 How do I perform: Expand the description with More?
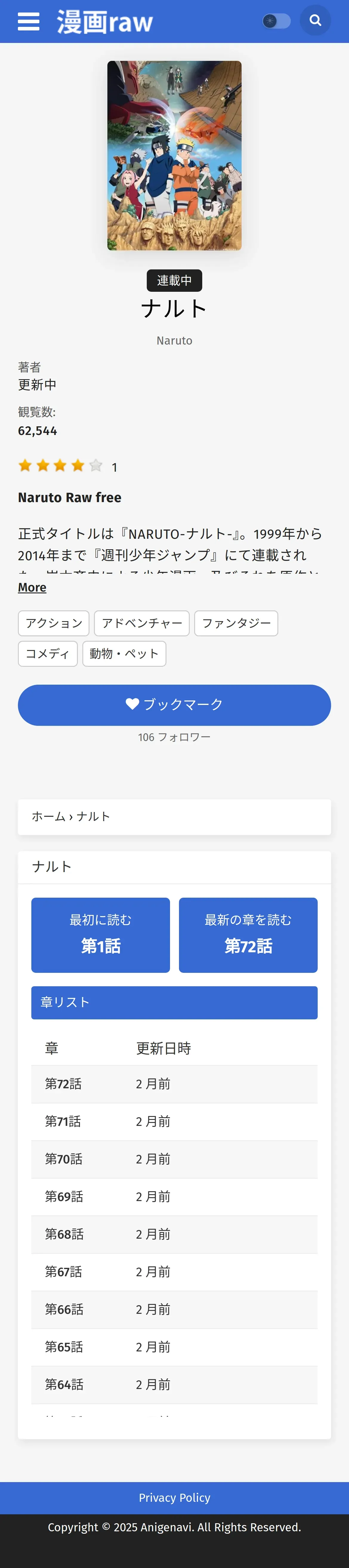click(x=32, y=587)
